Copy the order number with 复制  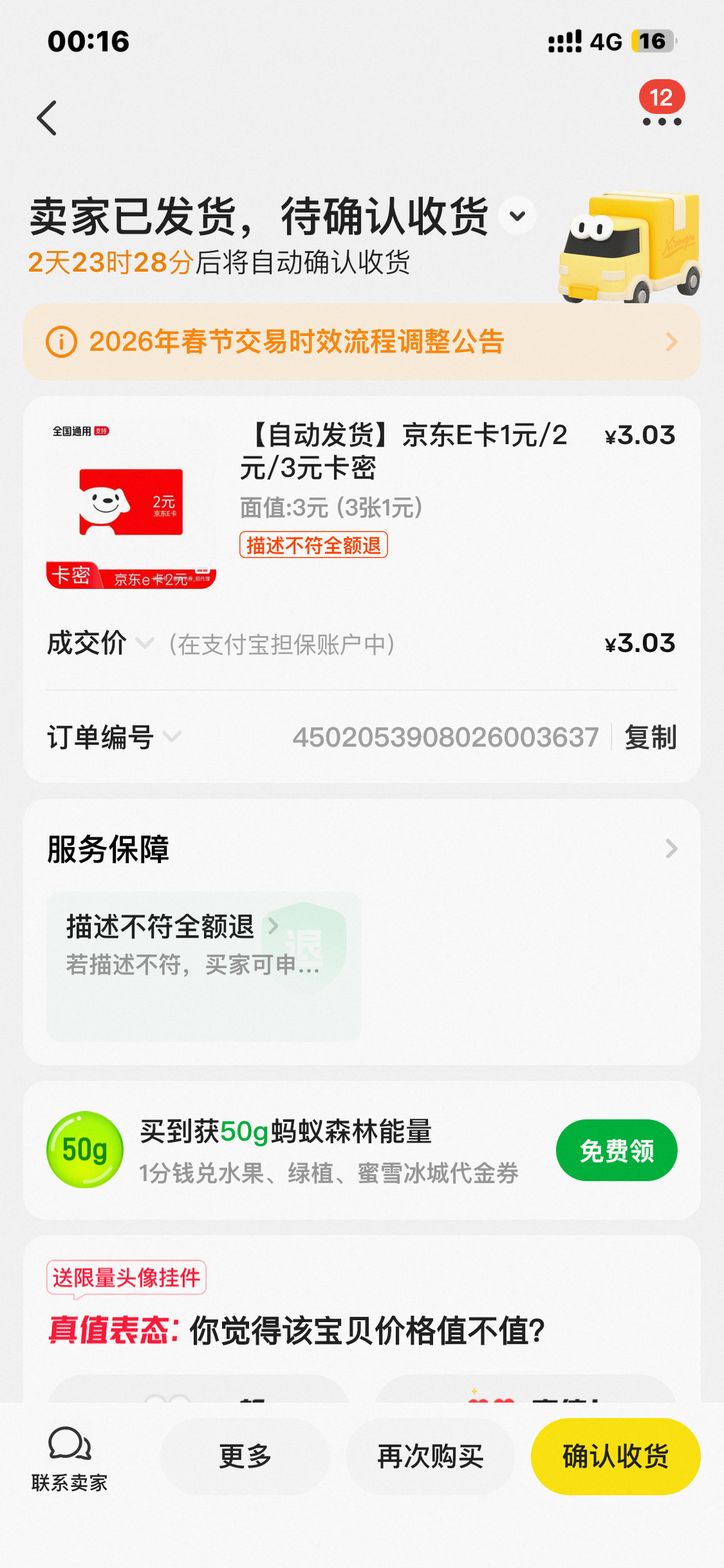coord(650,737)
